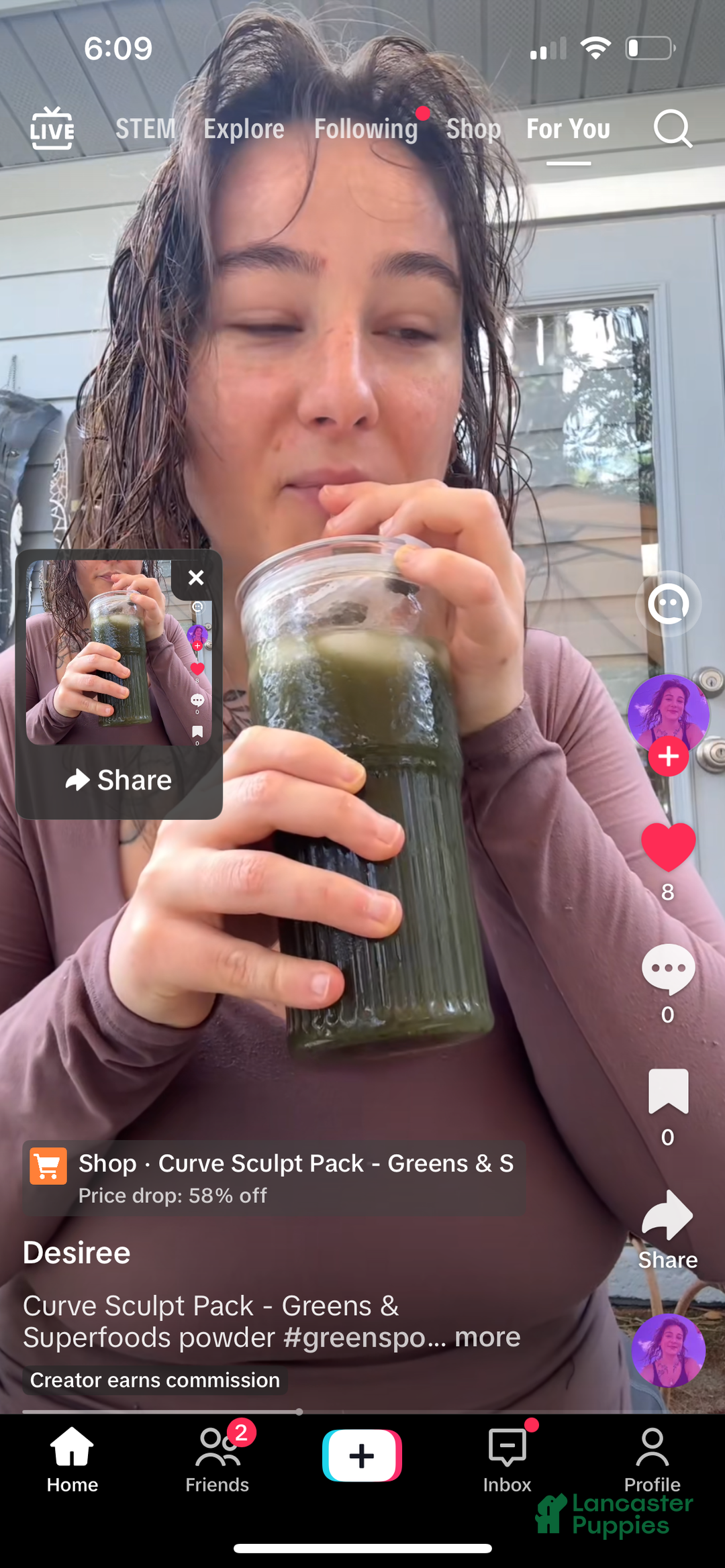
Task: Create a new post with plus button
Action: [x=362, y=1456]
